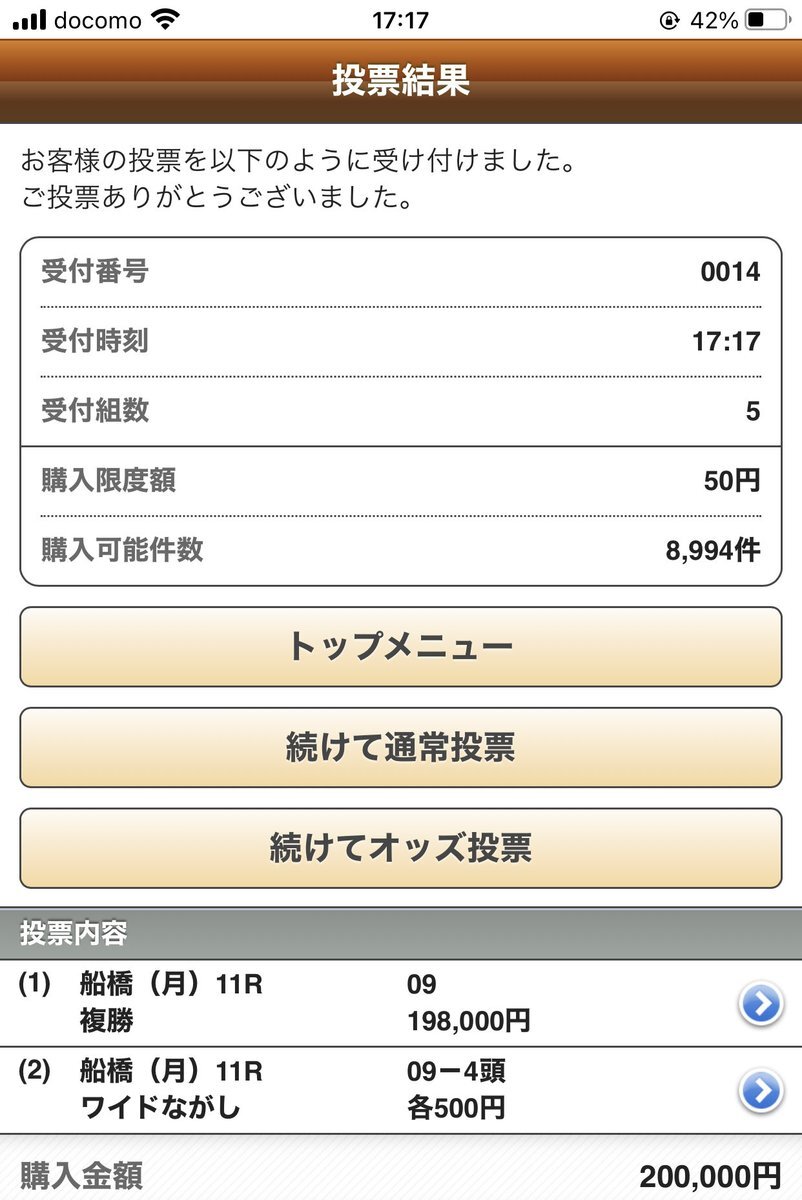
Task: Tap 続けてオッズ投票 button
Action: [x=400, y=848]
